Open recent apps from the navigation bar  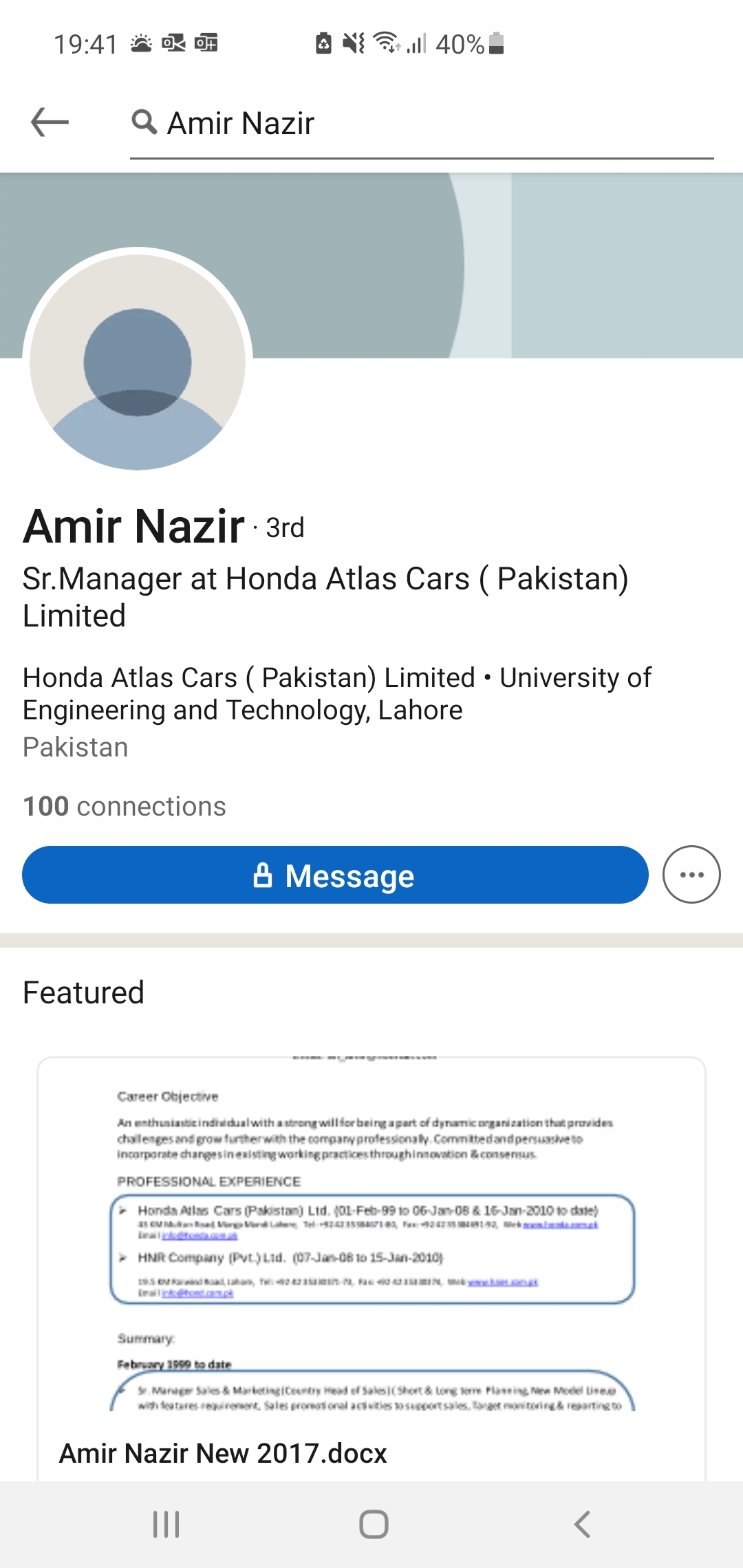click(x=166, y=1524)
